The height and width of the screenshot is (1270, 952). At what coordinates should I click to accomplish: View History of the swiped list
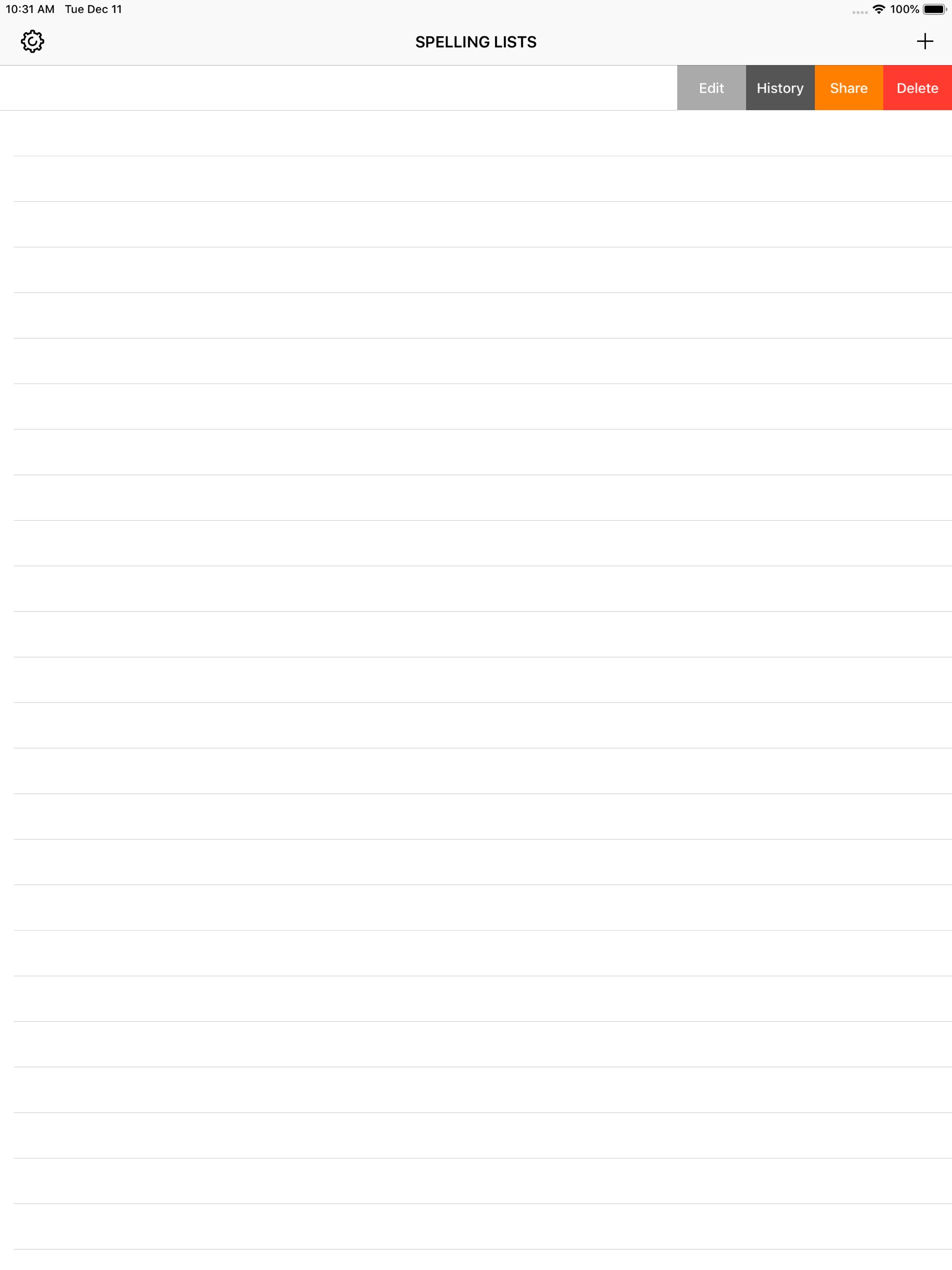pyautogui.click(x=780, y=88)
